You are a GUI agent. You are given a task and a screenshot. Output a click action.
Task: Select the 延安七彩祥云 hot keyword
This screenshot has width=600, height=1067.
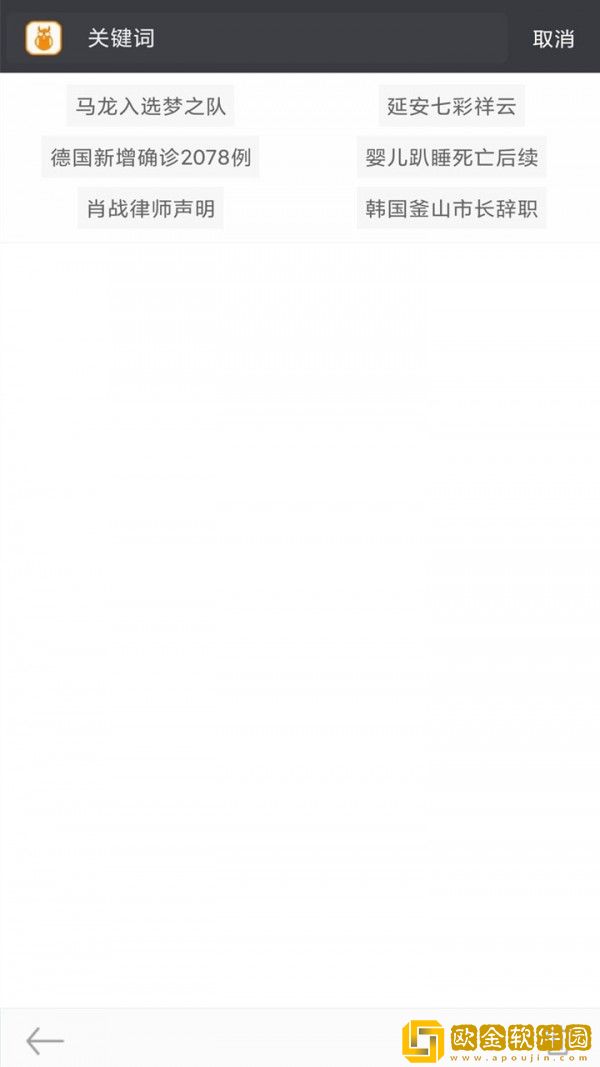click(451, 106)
